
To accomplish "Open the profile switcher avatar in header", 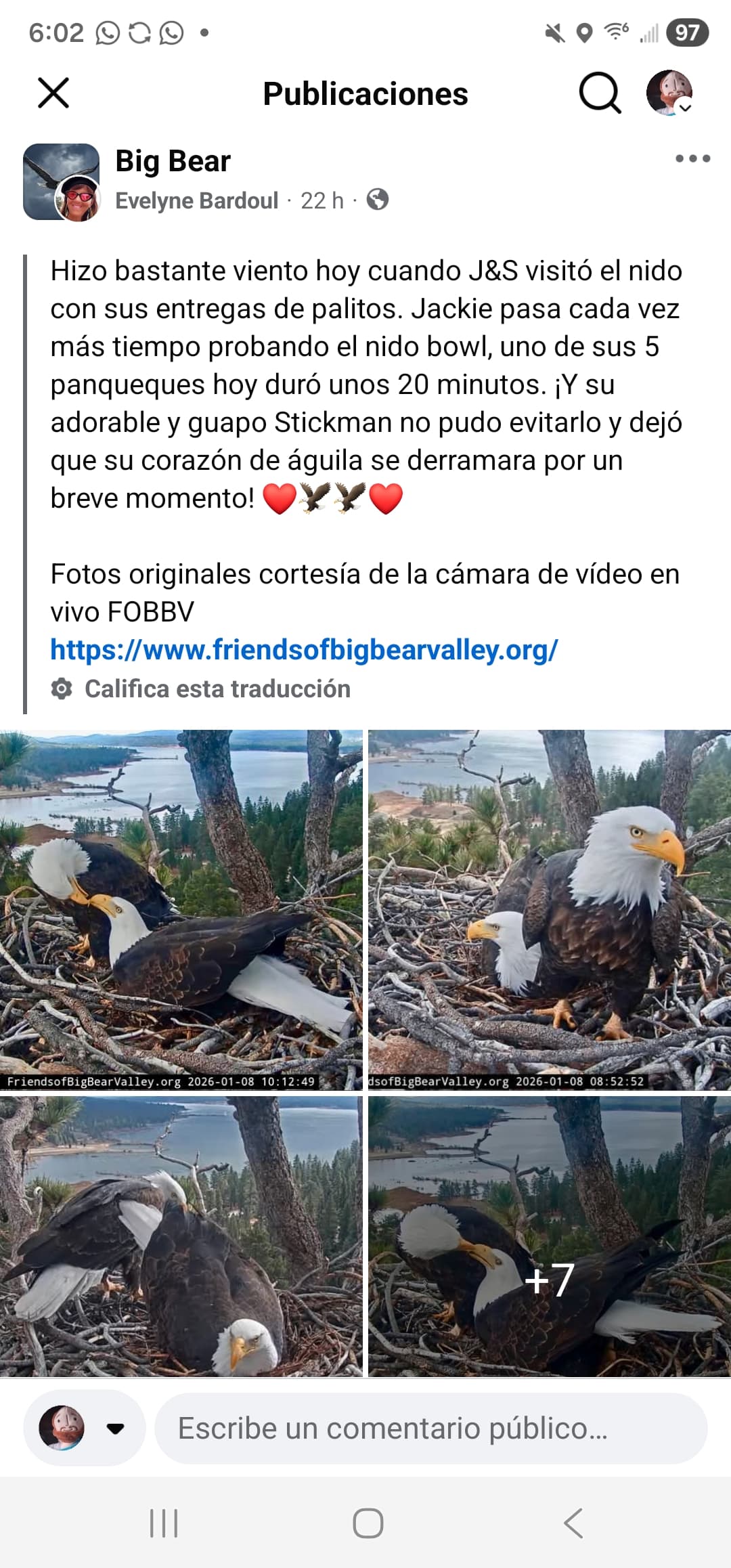I will pos(669,93).
